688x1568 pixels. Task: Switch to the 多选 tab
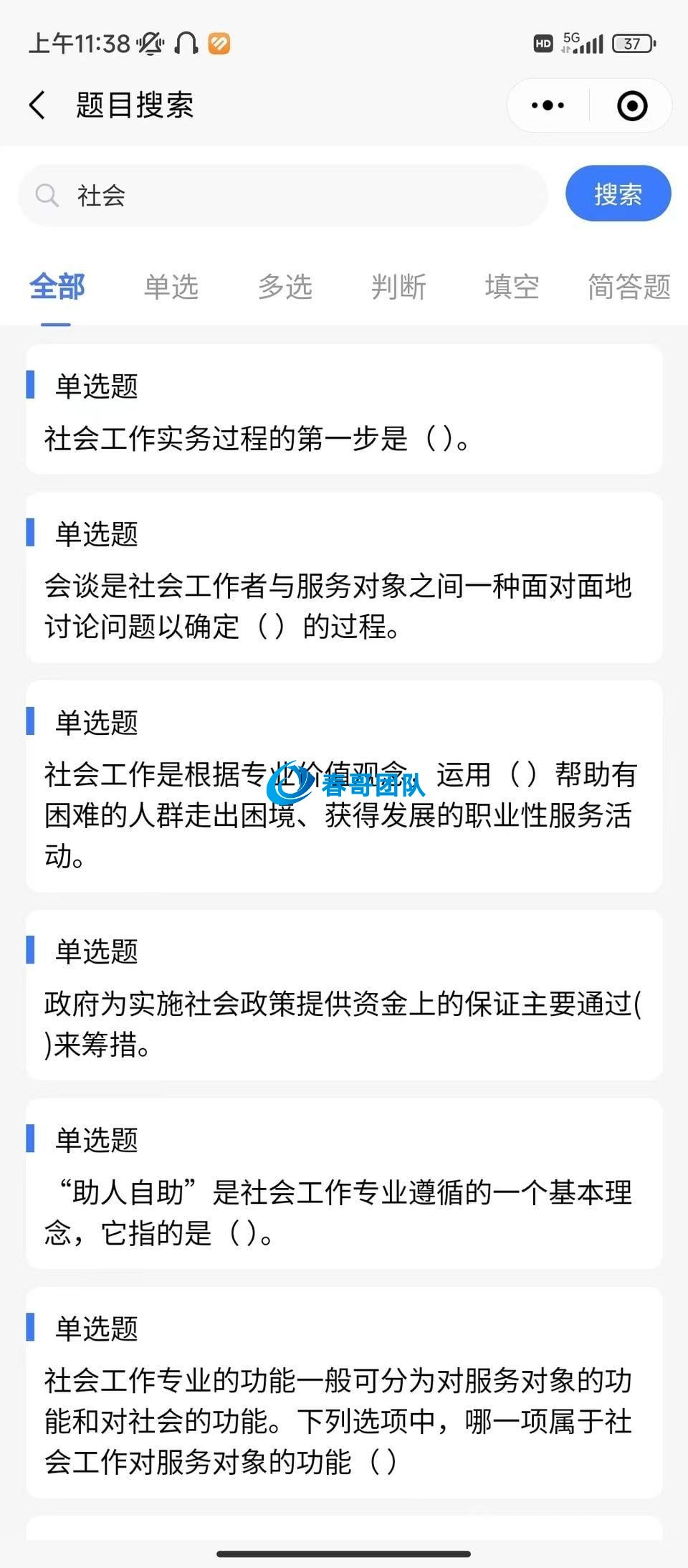pyautogui.click(x=285, y=287)
